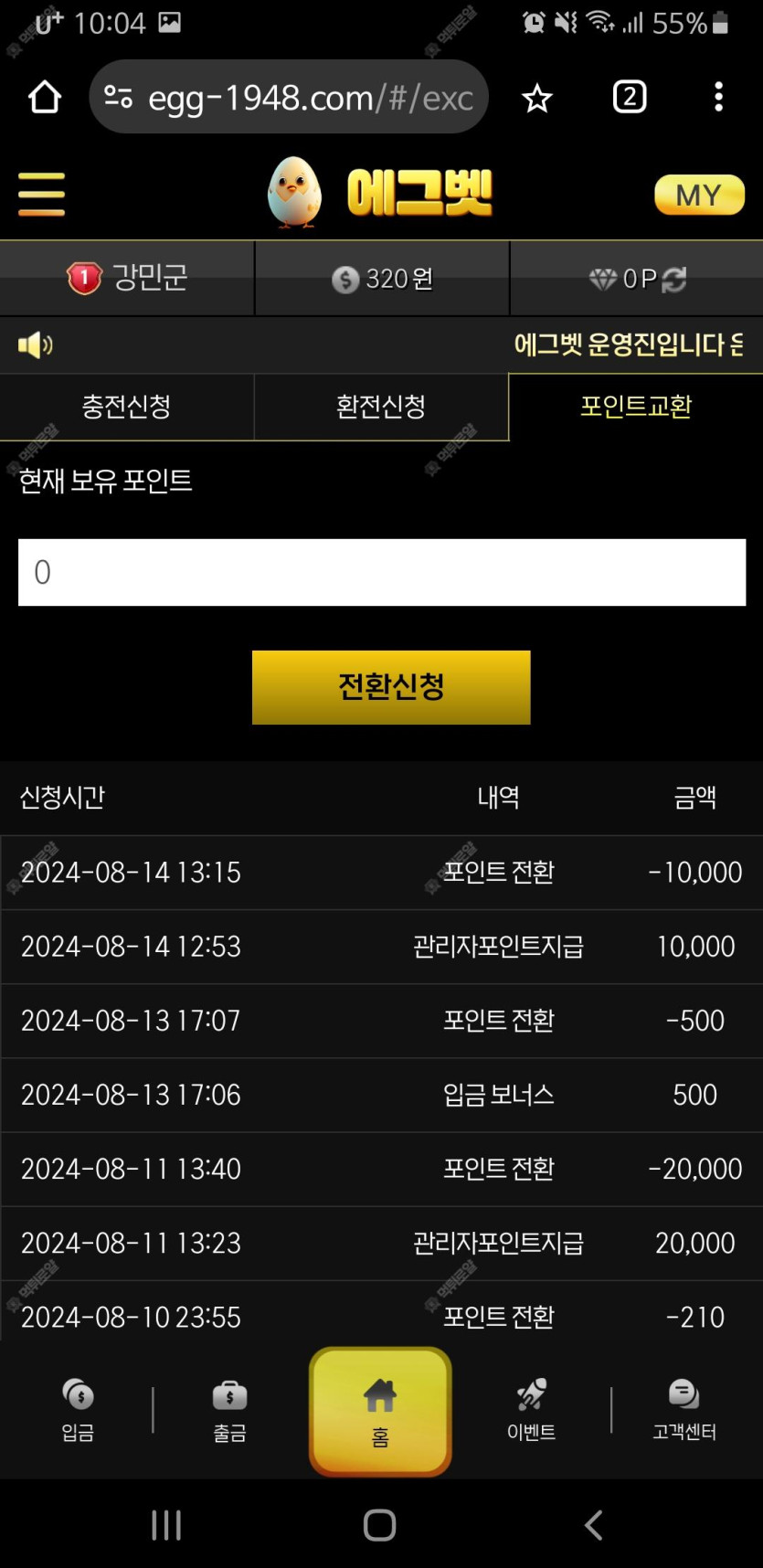This screenshot has height=1568, width=763.
Task: Switch to the 환전신청 tab
Action: (x=381, y=407)
